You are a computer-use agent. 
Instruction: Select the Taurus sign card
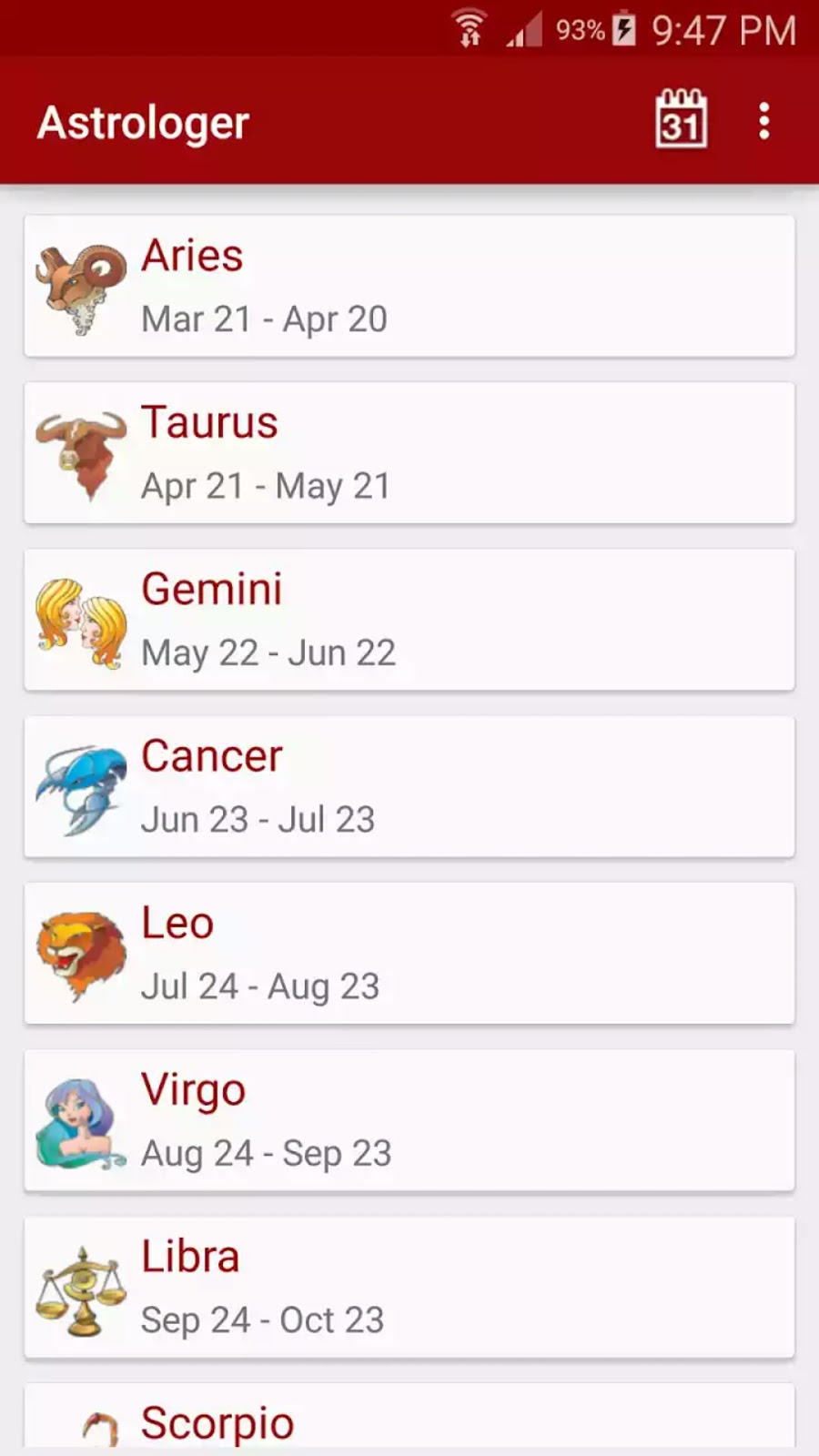pyautogui.click(x=409, y=453)
